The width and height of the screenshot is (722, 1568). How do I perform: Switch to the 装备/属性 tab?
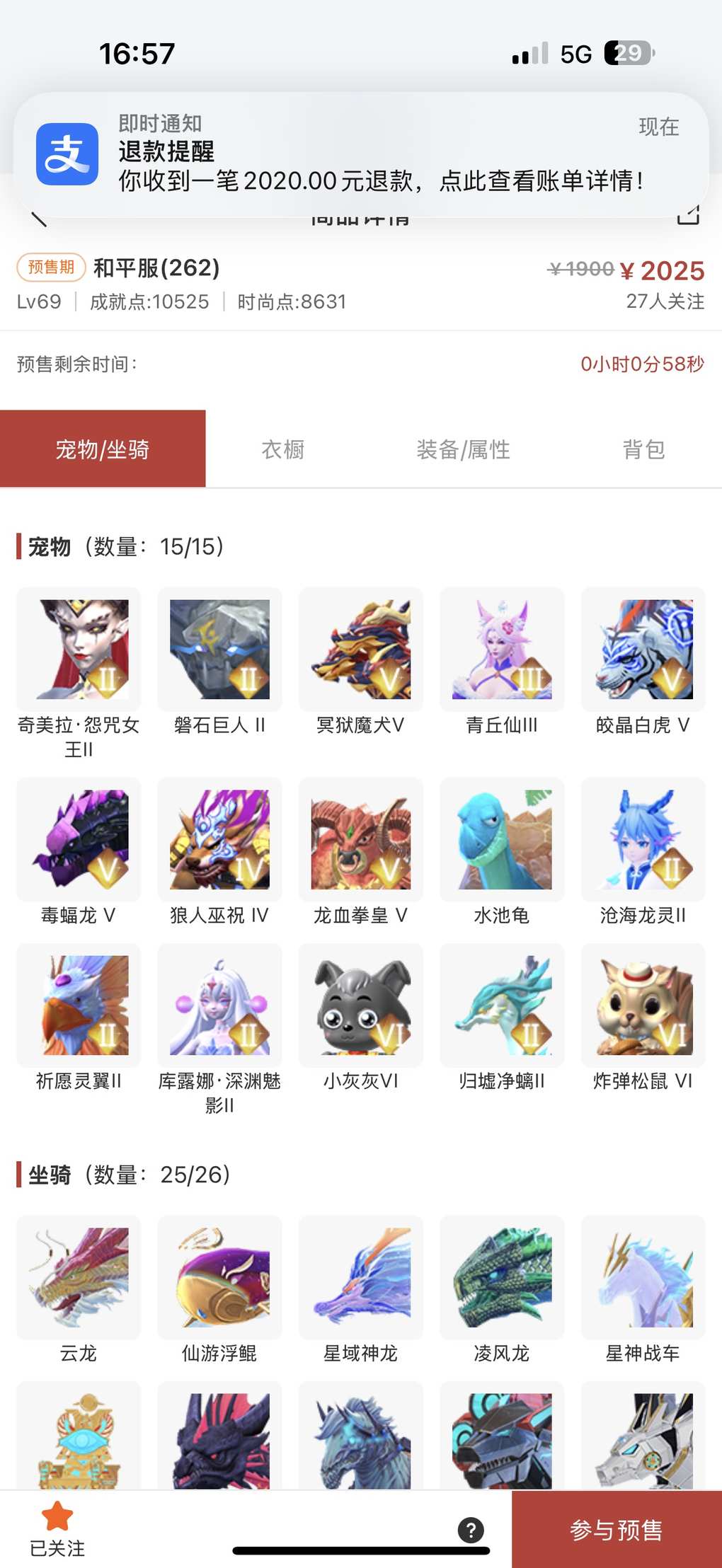(x=463, y=449)
